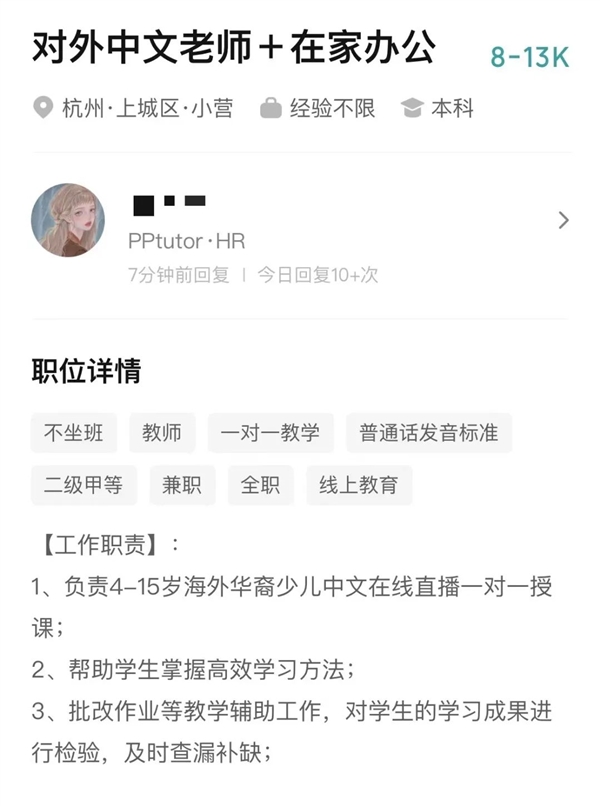View the recruiter's avatar picture
This screenshot has height=806, width=600.
tap(68, 220)
